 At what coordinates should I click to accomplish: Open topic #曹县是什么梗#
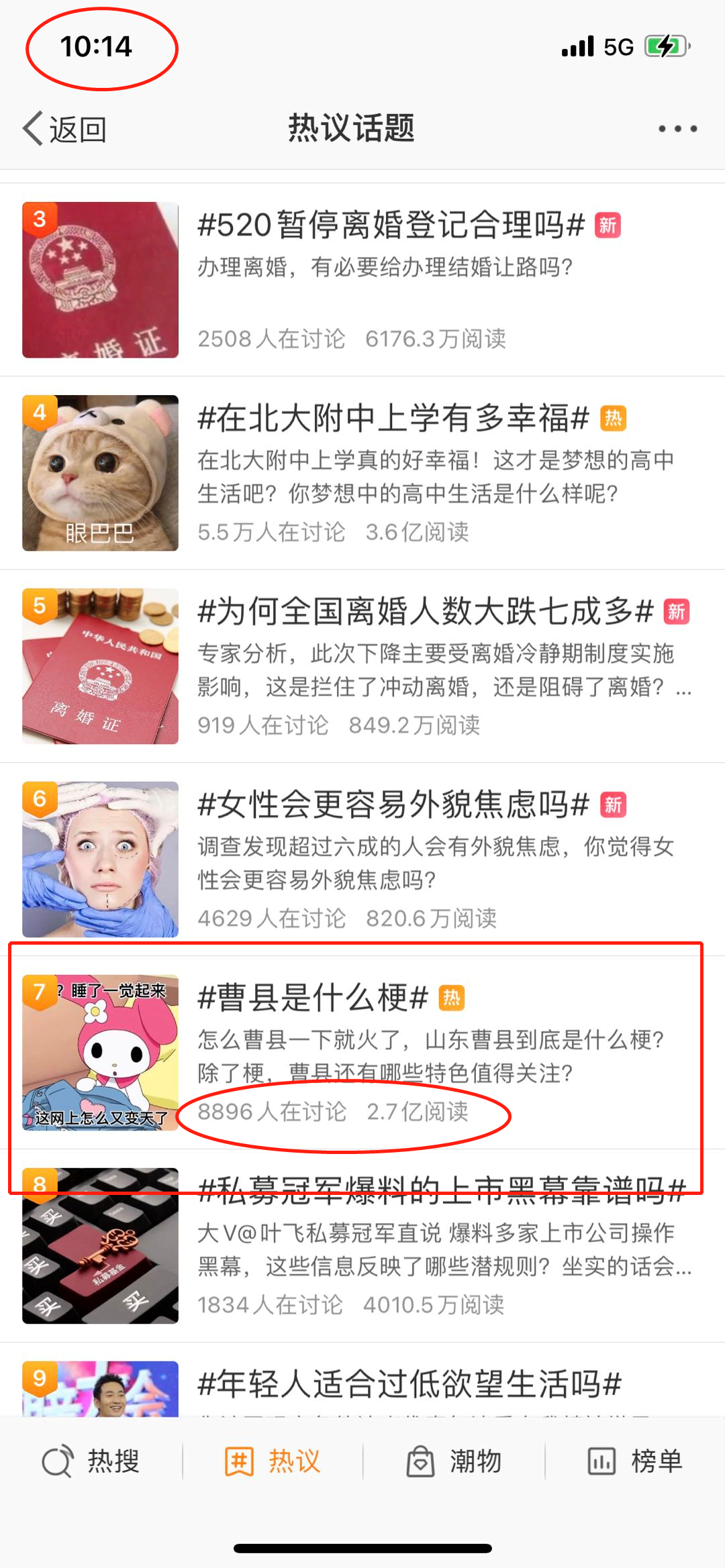click(313, 998)
